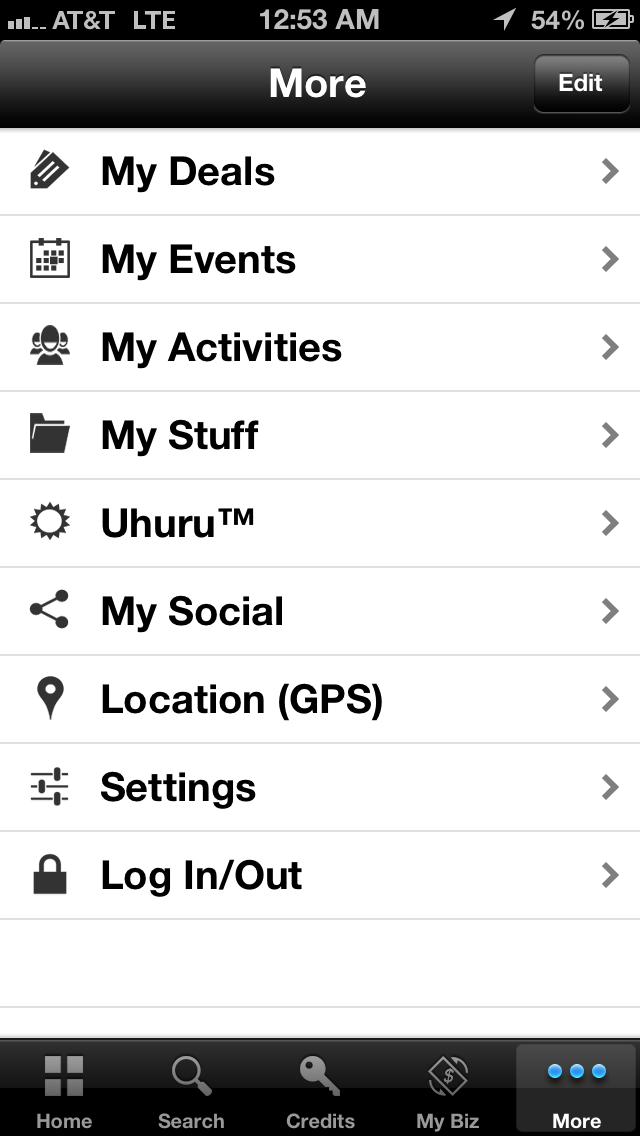Switch to the Search tab
This screenshot has width=640, height=1136.
tap(191, 1090)
